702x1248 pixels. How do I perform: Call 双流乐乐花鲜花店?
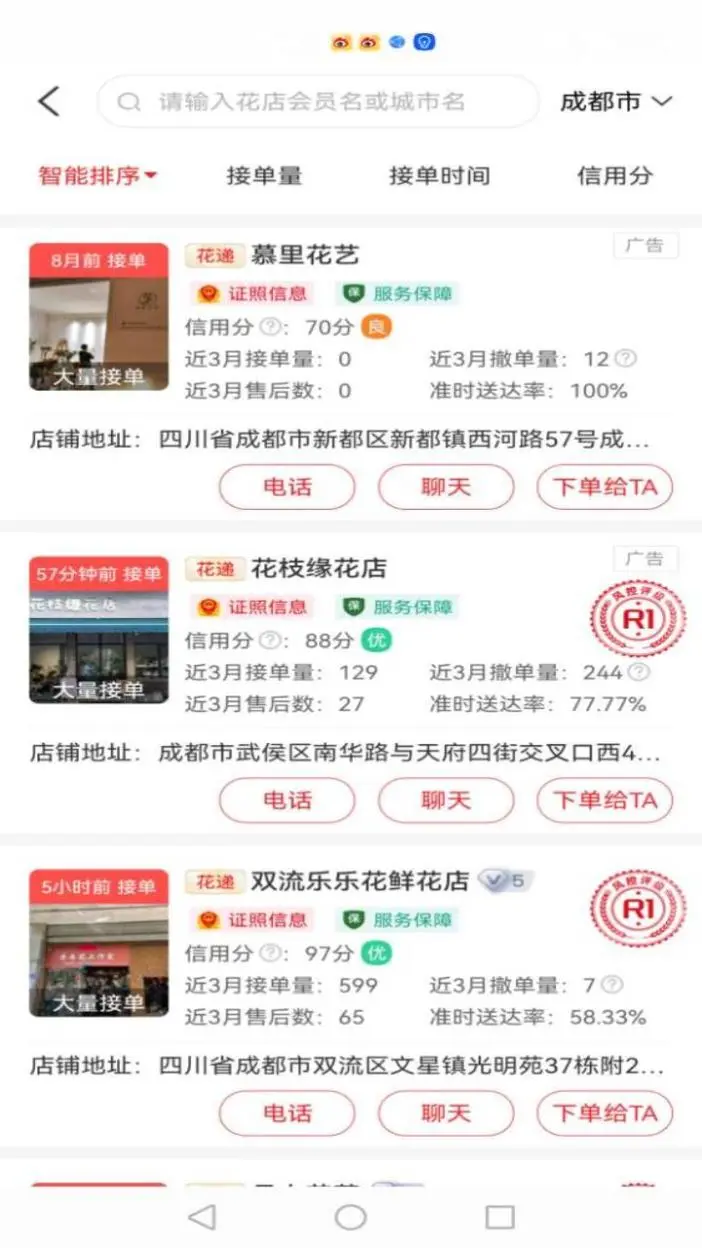(287, 1114)
